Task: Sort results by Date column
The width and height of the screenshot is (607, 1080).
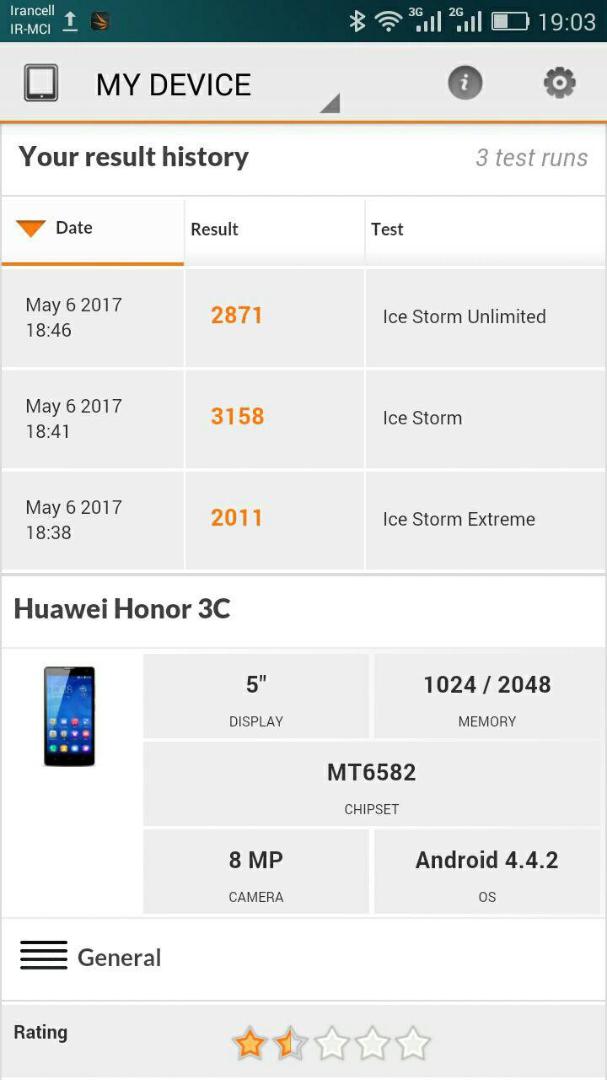Action: pos(93,231)
